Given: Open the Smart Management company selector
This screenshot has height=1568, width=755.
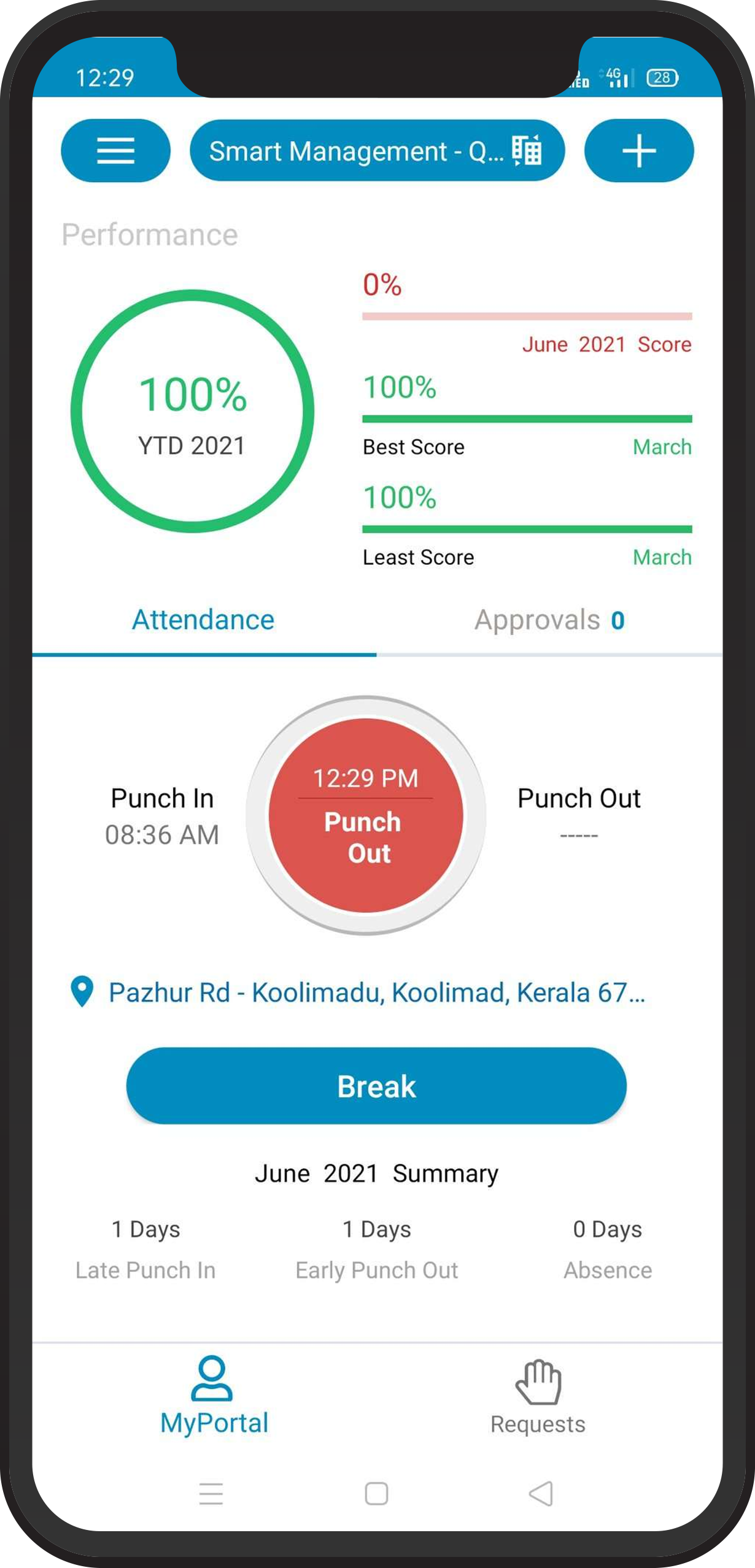Looking at the screenshot, I should [x=376, y=150].
